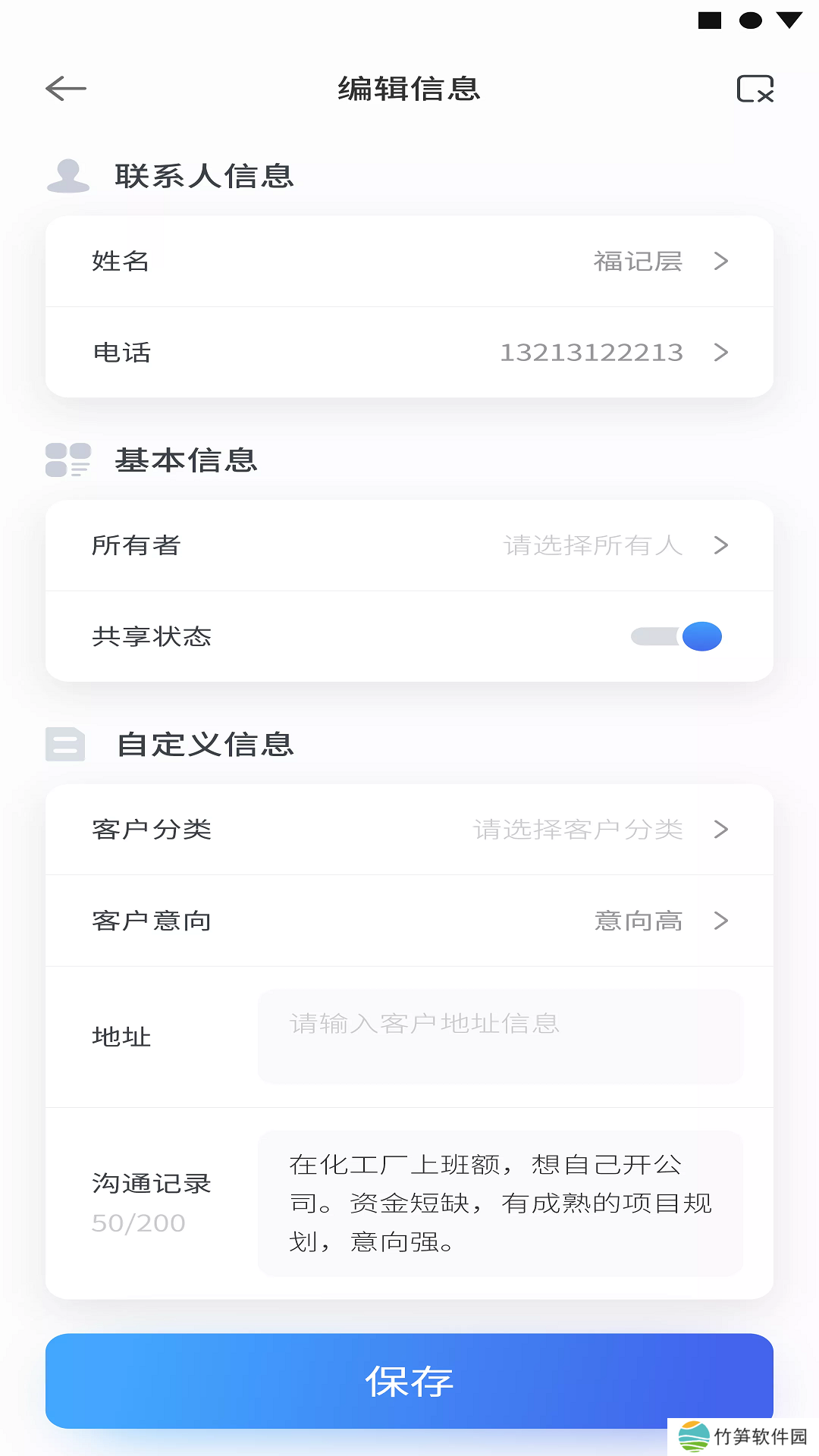Viewport: 819px width, 1456px height.
Task: Tap the 保存 save button
Action: pos(409,1381)
